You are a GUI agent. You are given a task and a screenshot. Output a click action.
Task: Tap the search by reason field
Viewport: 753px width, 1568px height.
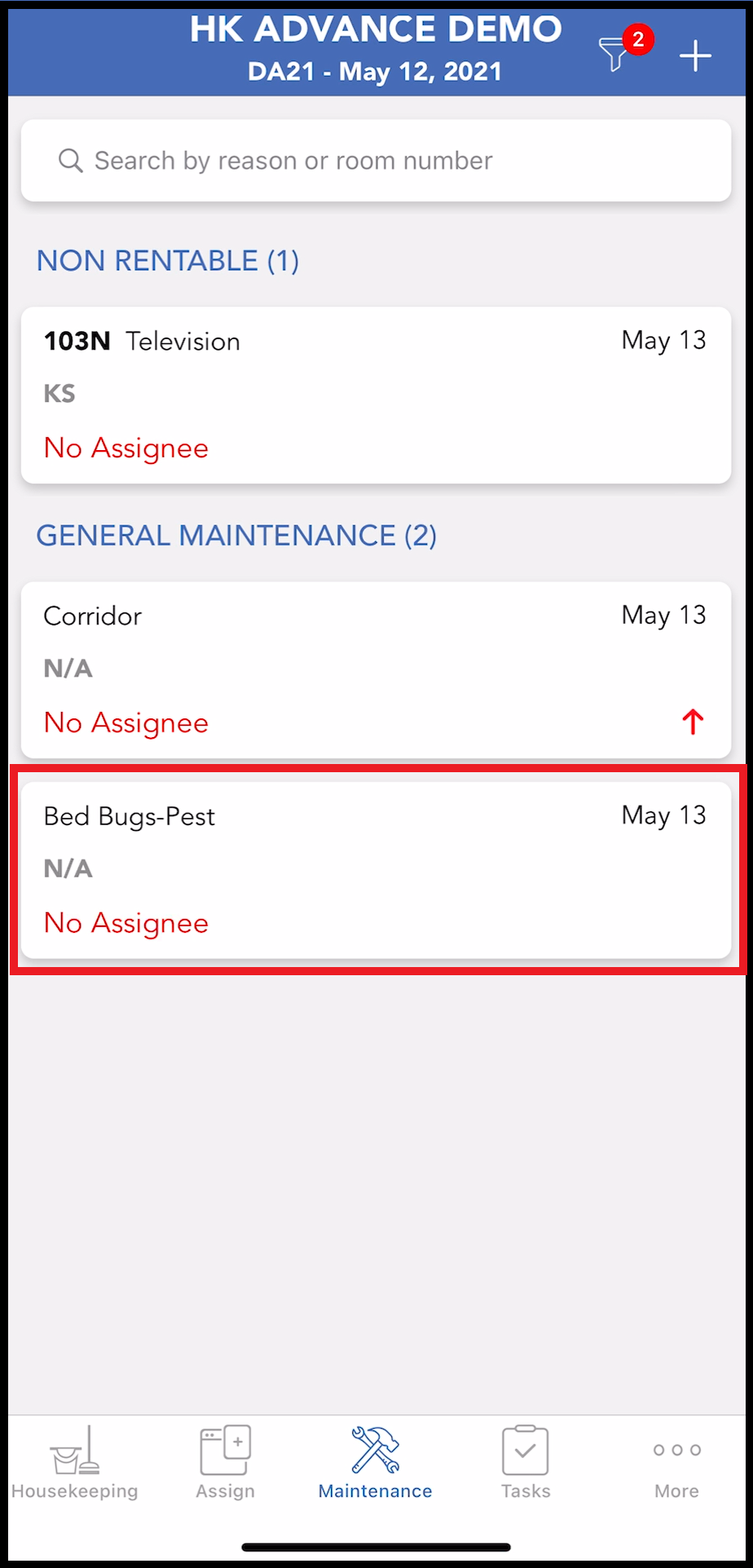coord(375,161)
